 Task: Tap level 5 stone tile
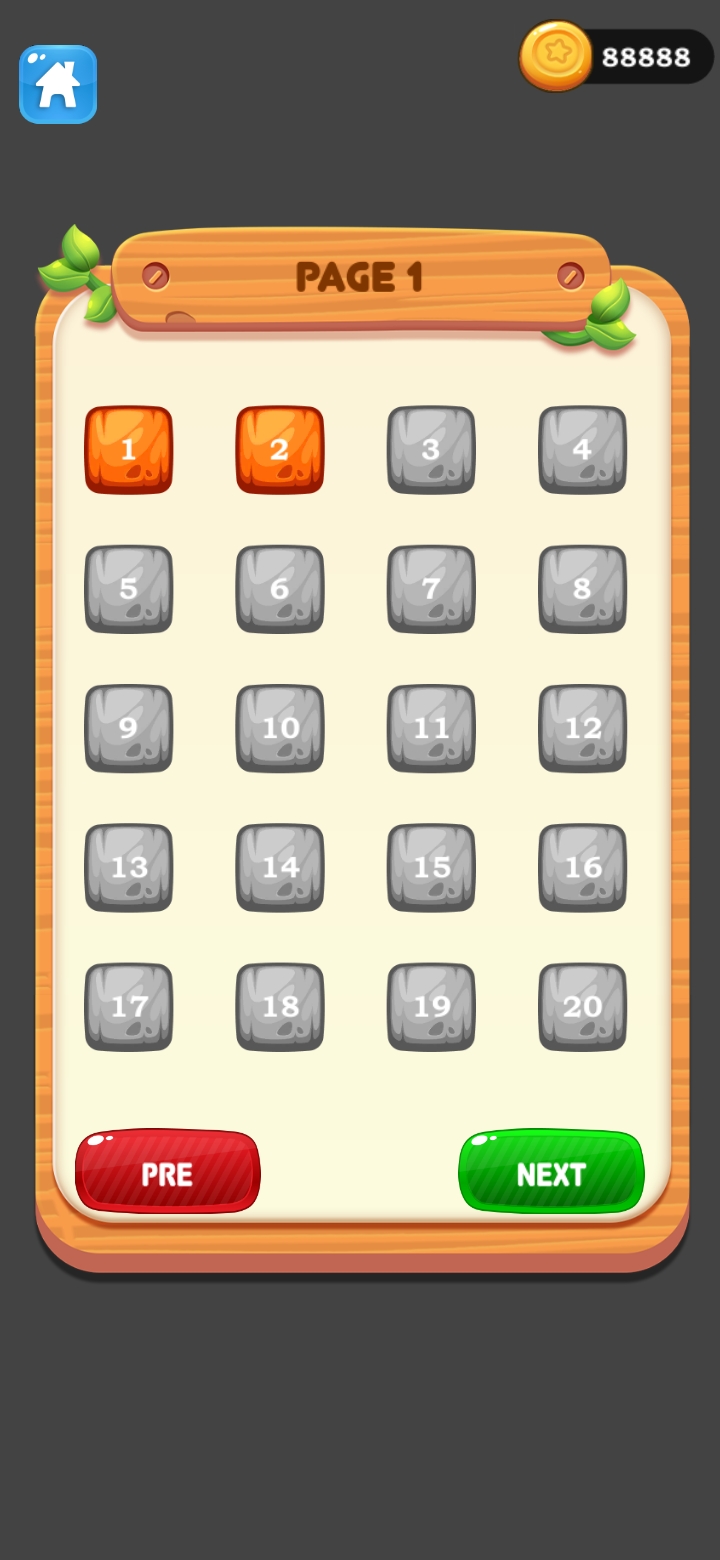point(128,589)
